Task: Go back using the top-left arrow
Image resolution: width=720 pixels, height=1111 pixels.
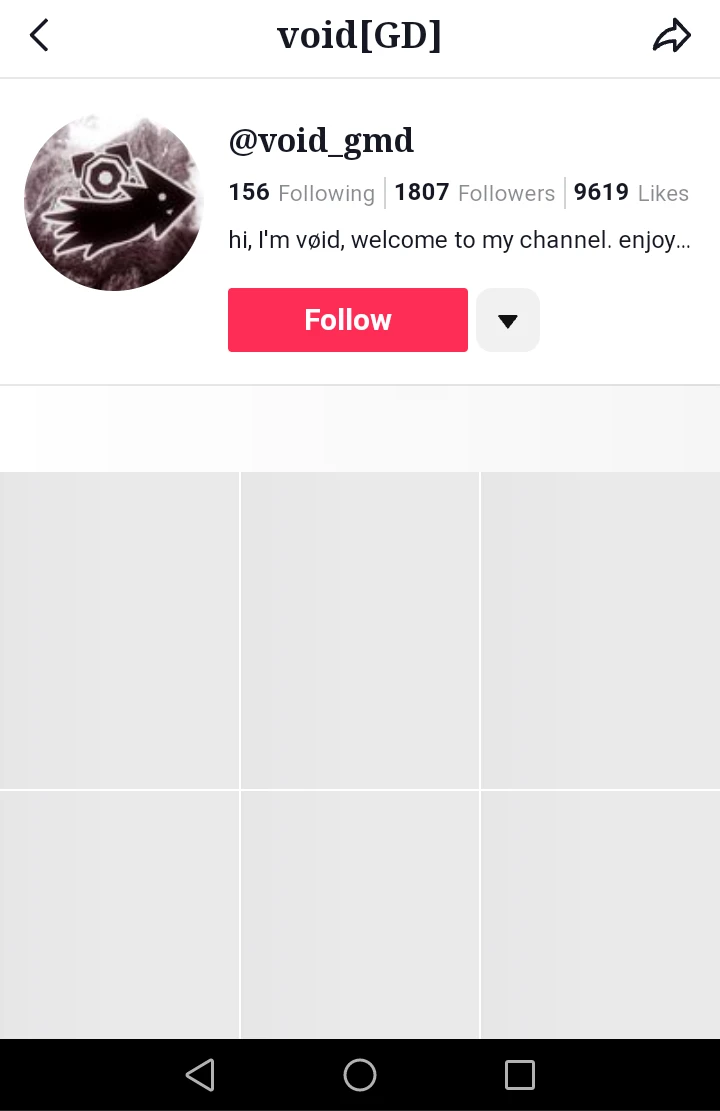Action: (39, 37)
